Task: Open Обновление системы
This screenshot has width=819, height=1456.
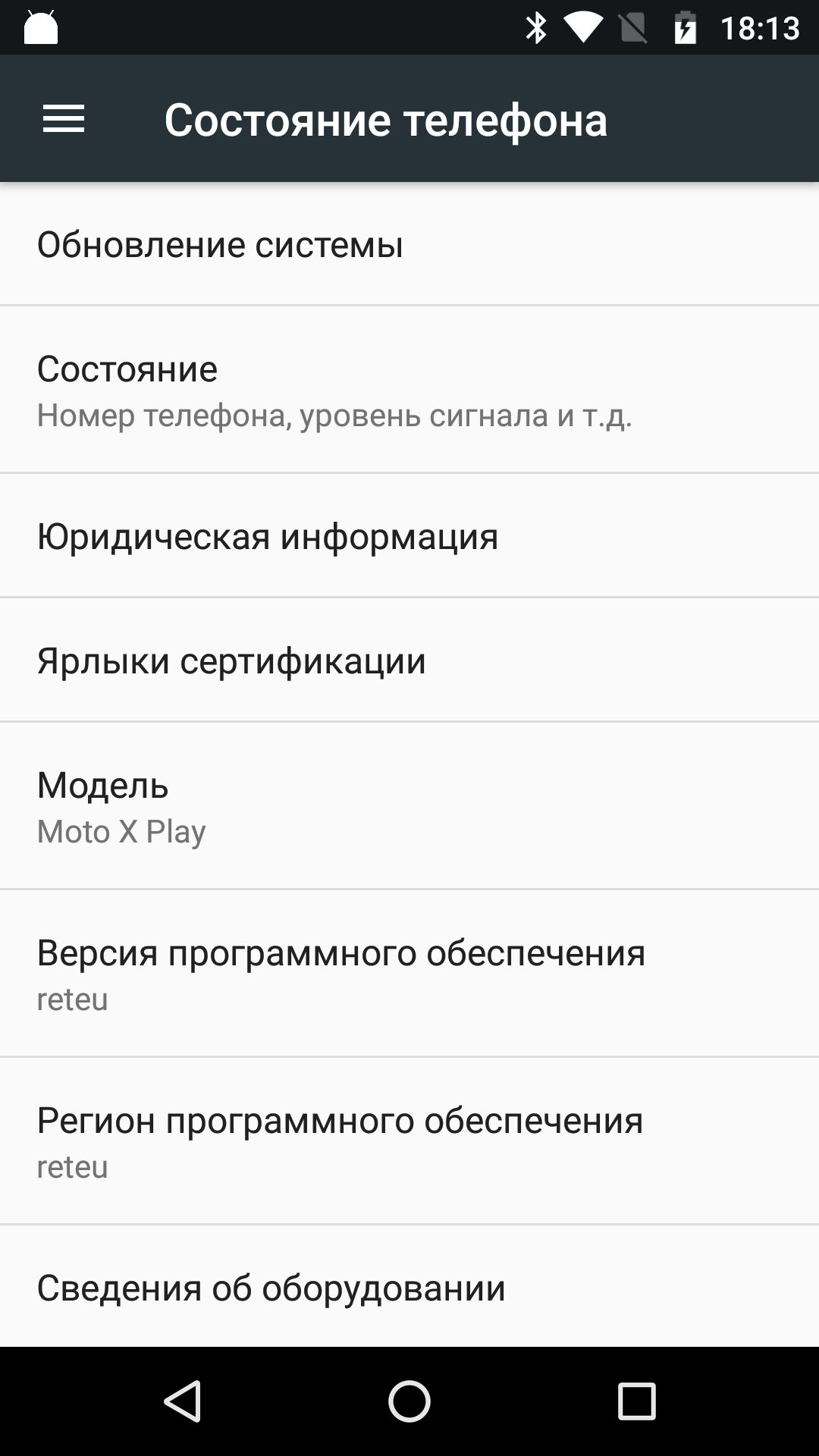Action: click(x=409, y=244)
